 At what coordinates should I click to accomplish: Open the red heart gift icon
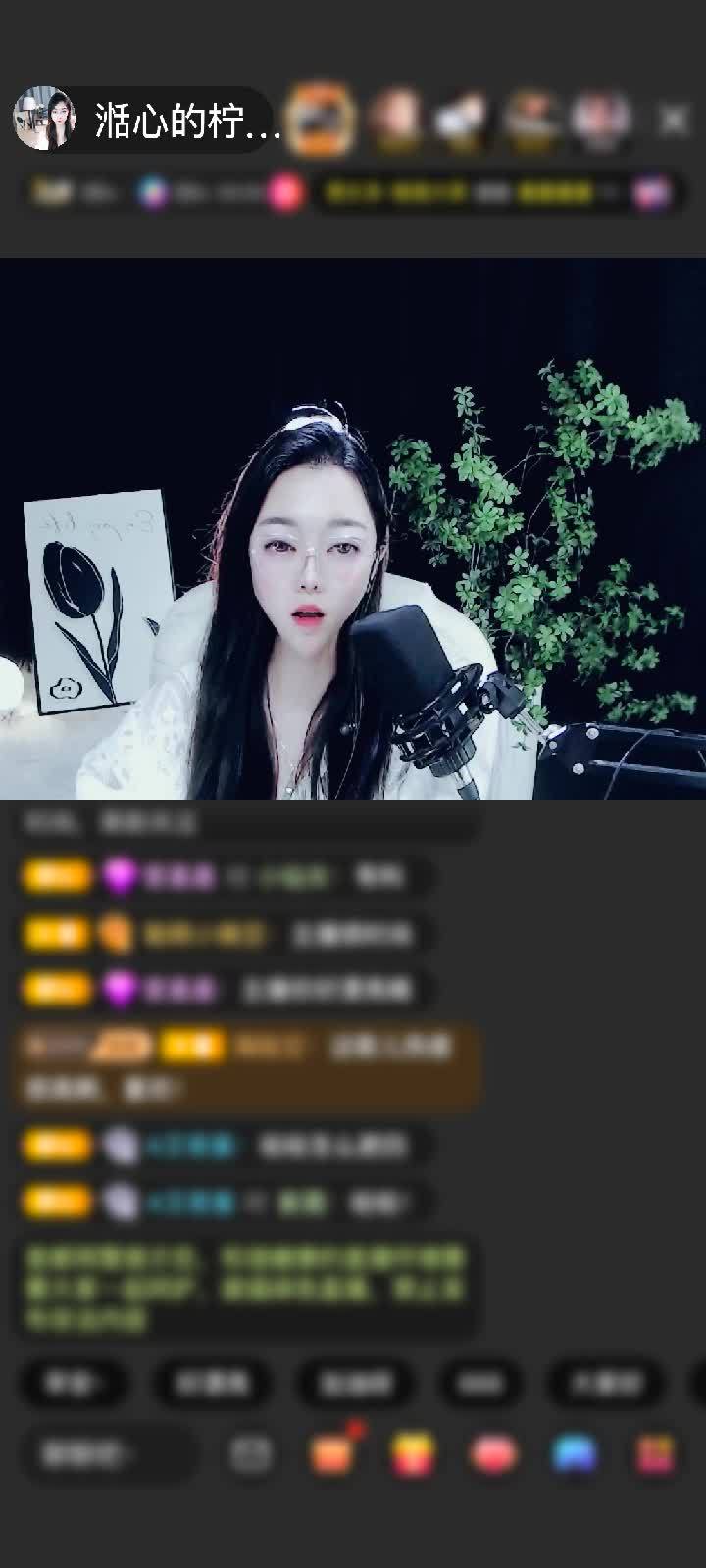[x=494, y=1454]
